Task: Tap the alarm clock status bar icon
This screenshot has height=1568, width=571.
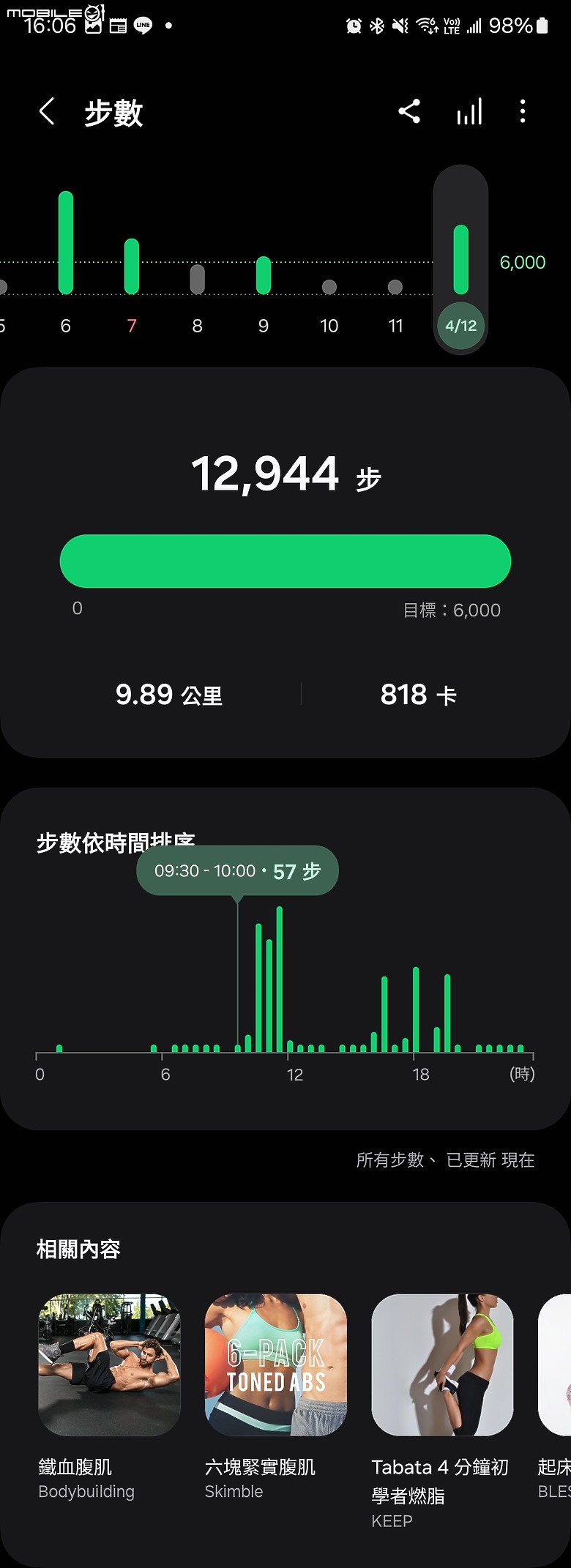Action: click(353, 26)
